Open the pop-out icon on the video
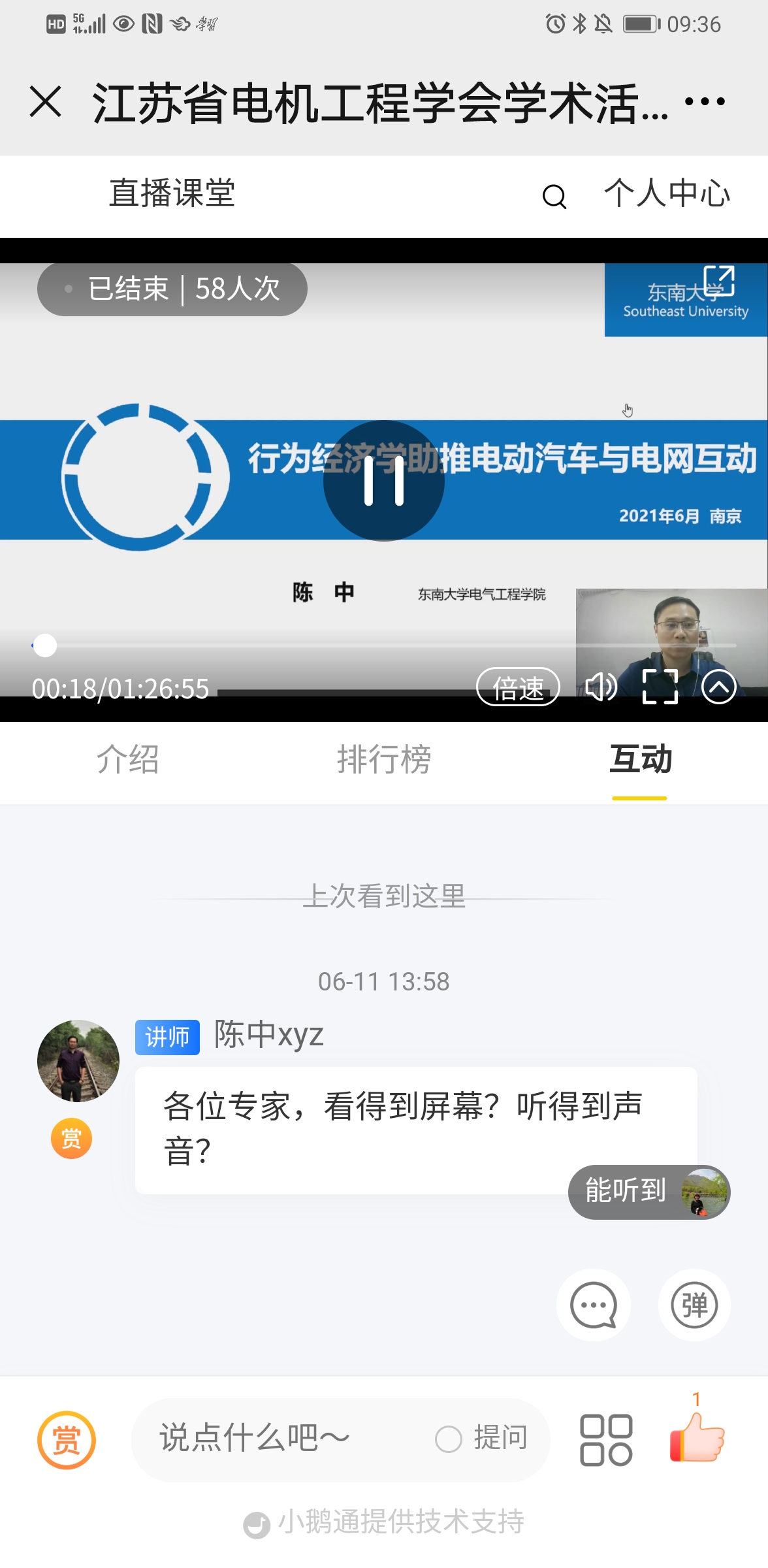 (719, 281)
